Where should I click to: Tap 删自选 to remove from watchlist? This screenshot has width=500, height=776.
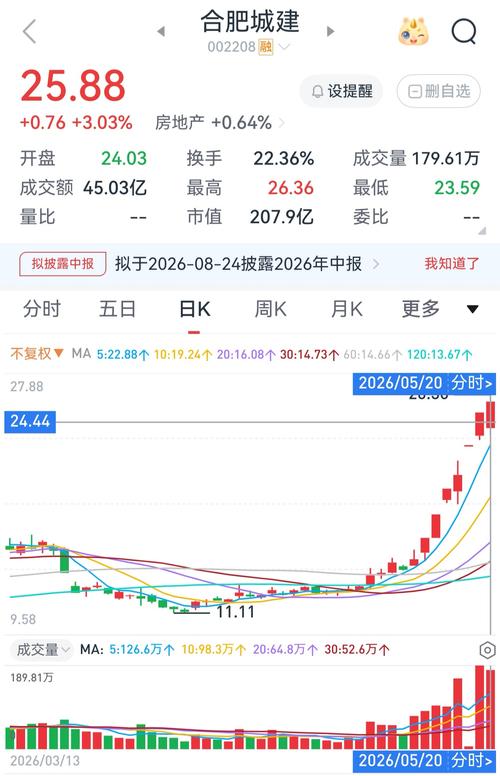click(x=439, y=91)
